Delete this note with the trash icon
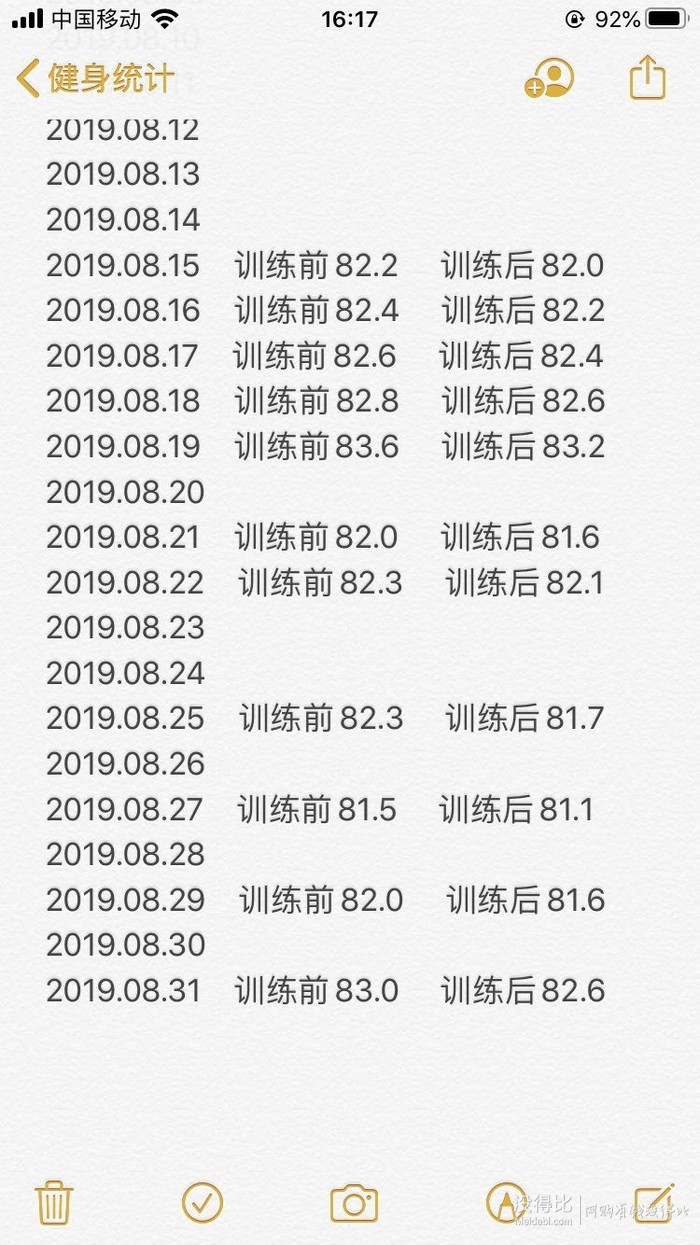Viewport: 700px width, 1245px height. click(x=53, y=1202)
